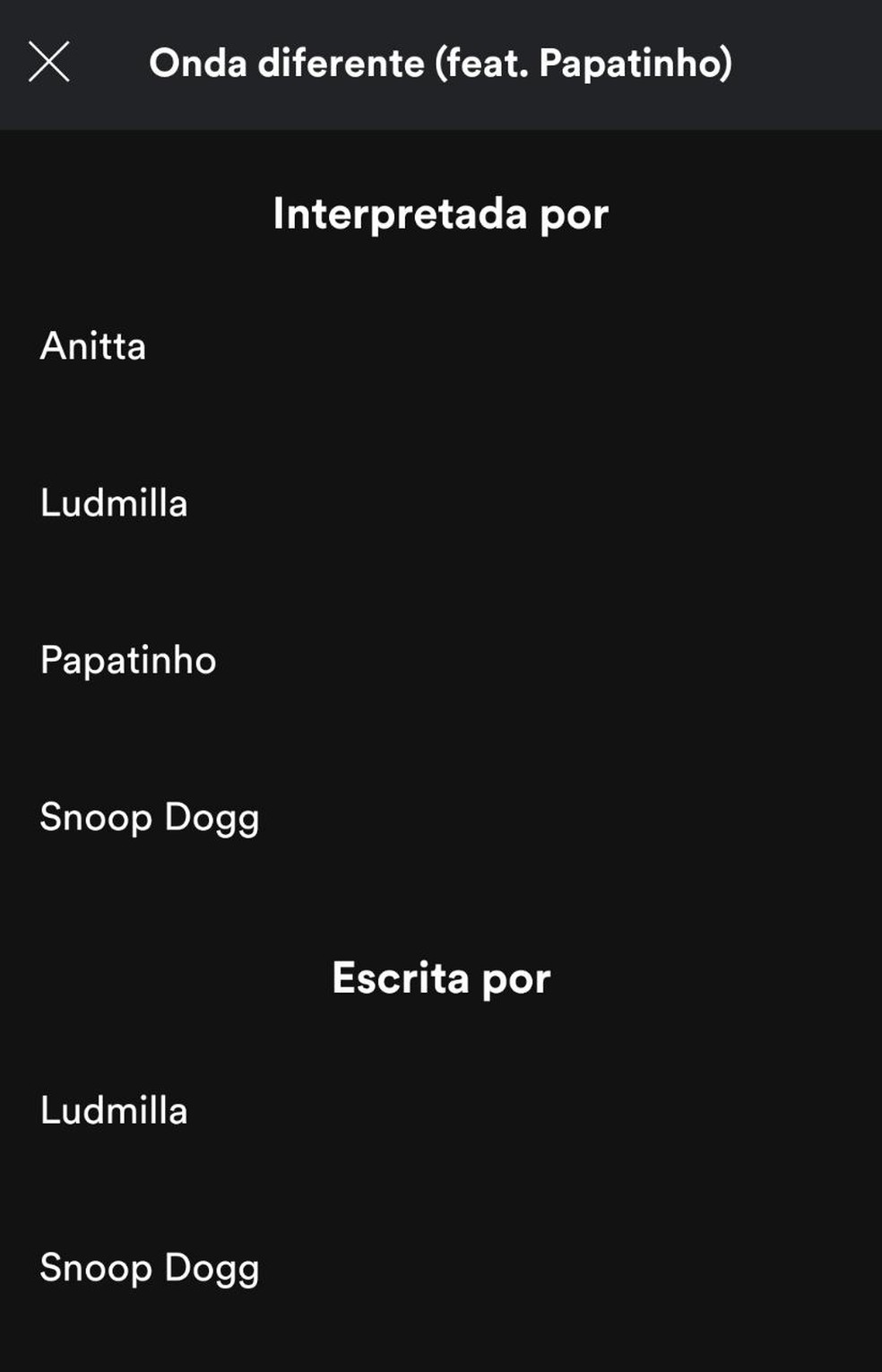
Task: Select the Interpretada por section heading
Action: click(x=441, y=213)
